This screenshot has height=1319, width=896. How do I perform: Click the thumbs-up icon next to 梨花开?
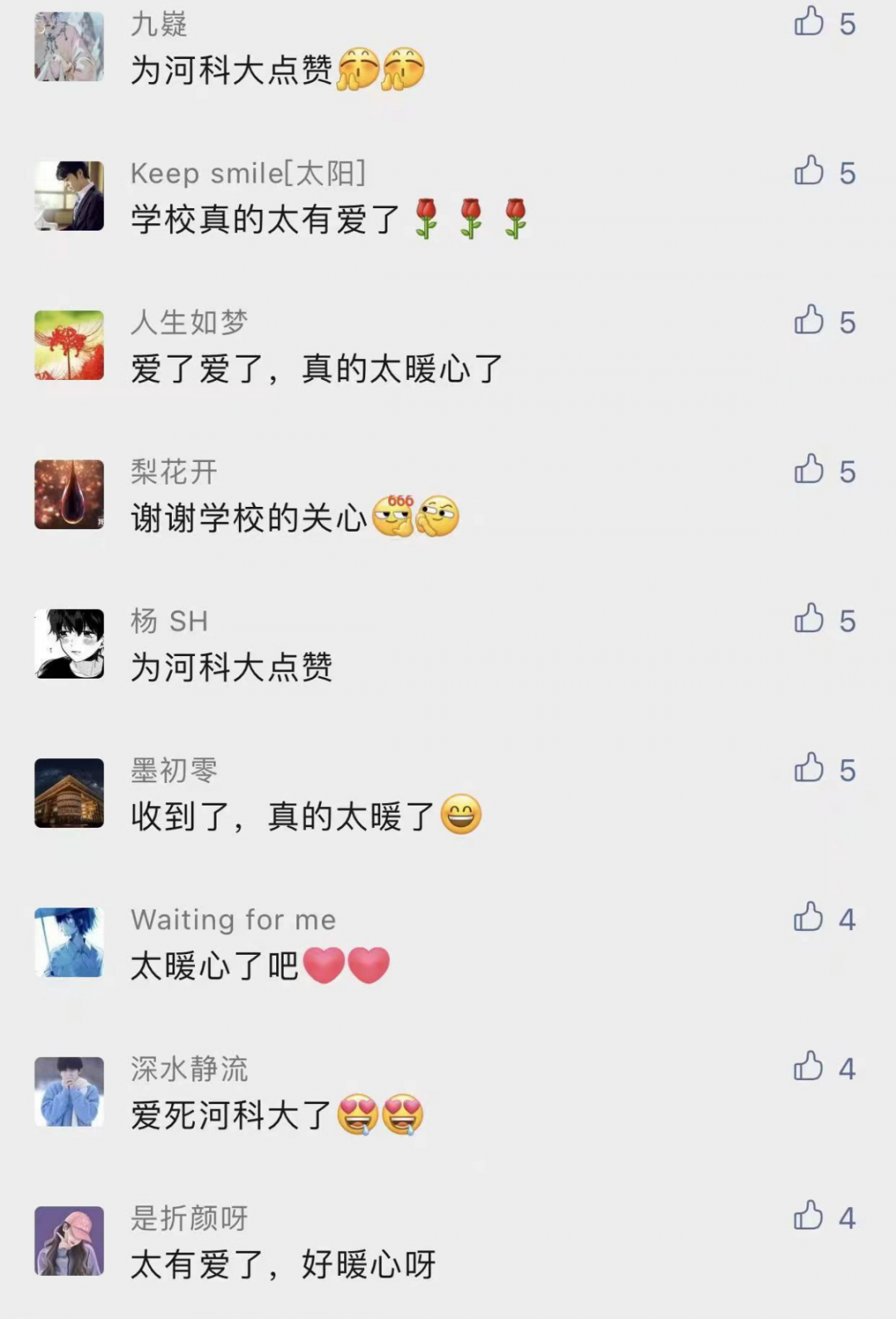coord(809,473)
